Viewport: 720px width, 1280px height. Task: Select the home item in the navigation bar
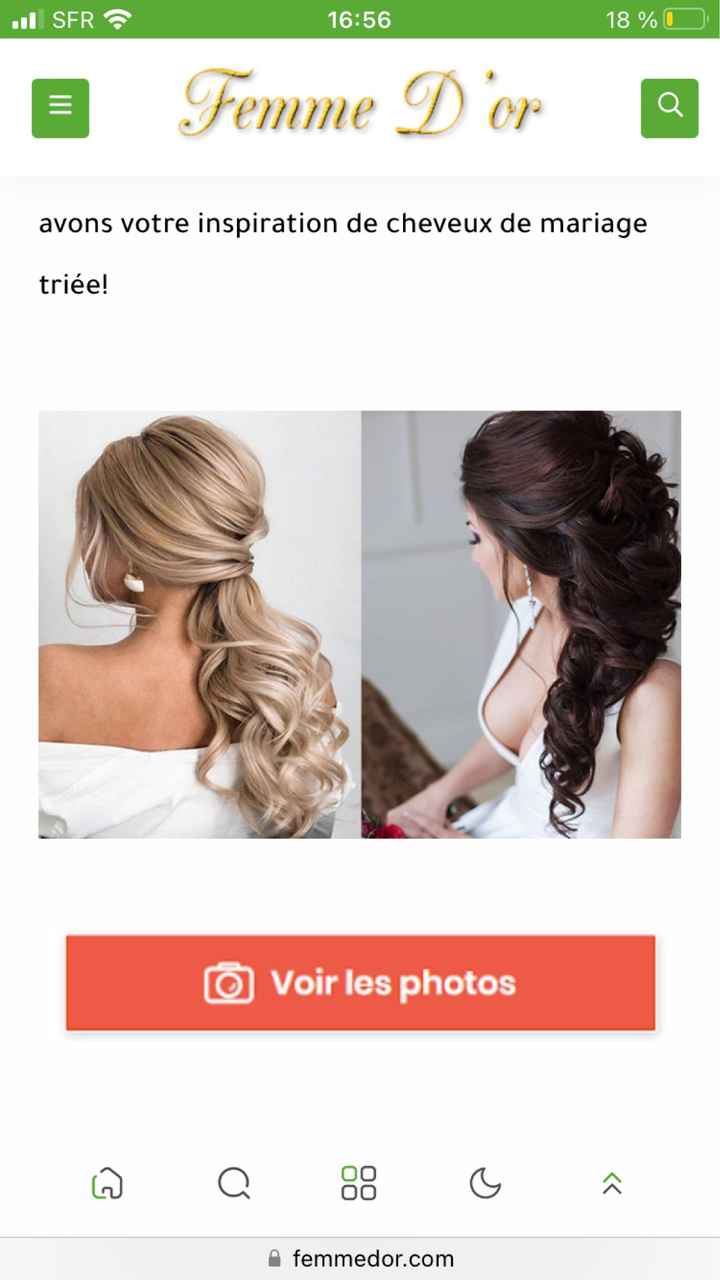click(x=107, y=1183)
